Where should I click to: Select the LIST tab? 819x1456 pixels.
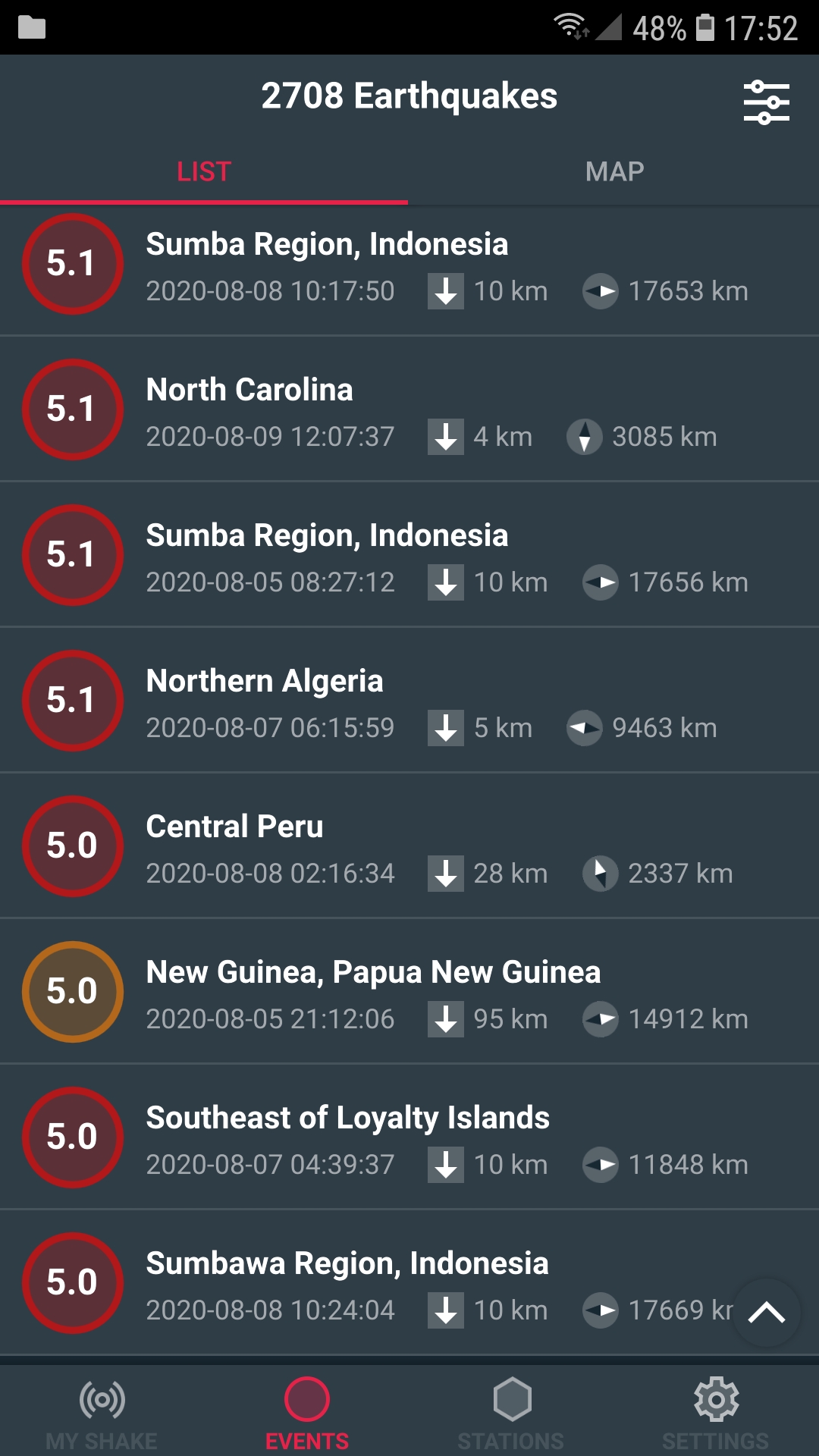[204, 171]
